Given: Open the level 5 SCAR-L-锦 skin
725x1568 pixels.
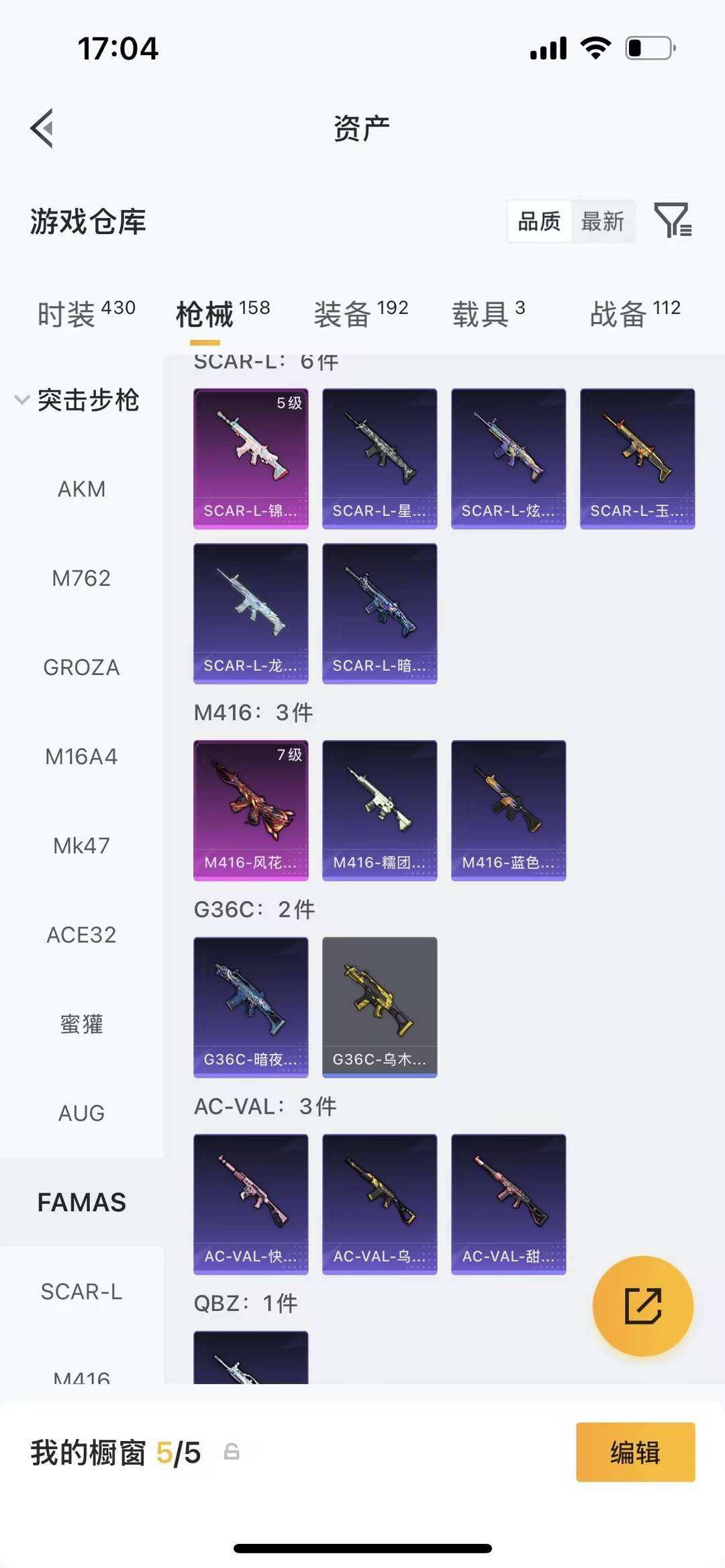Looking at the screenshot, I should click(x=250, y=458).
